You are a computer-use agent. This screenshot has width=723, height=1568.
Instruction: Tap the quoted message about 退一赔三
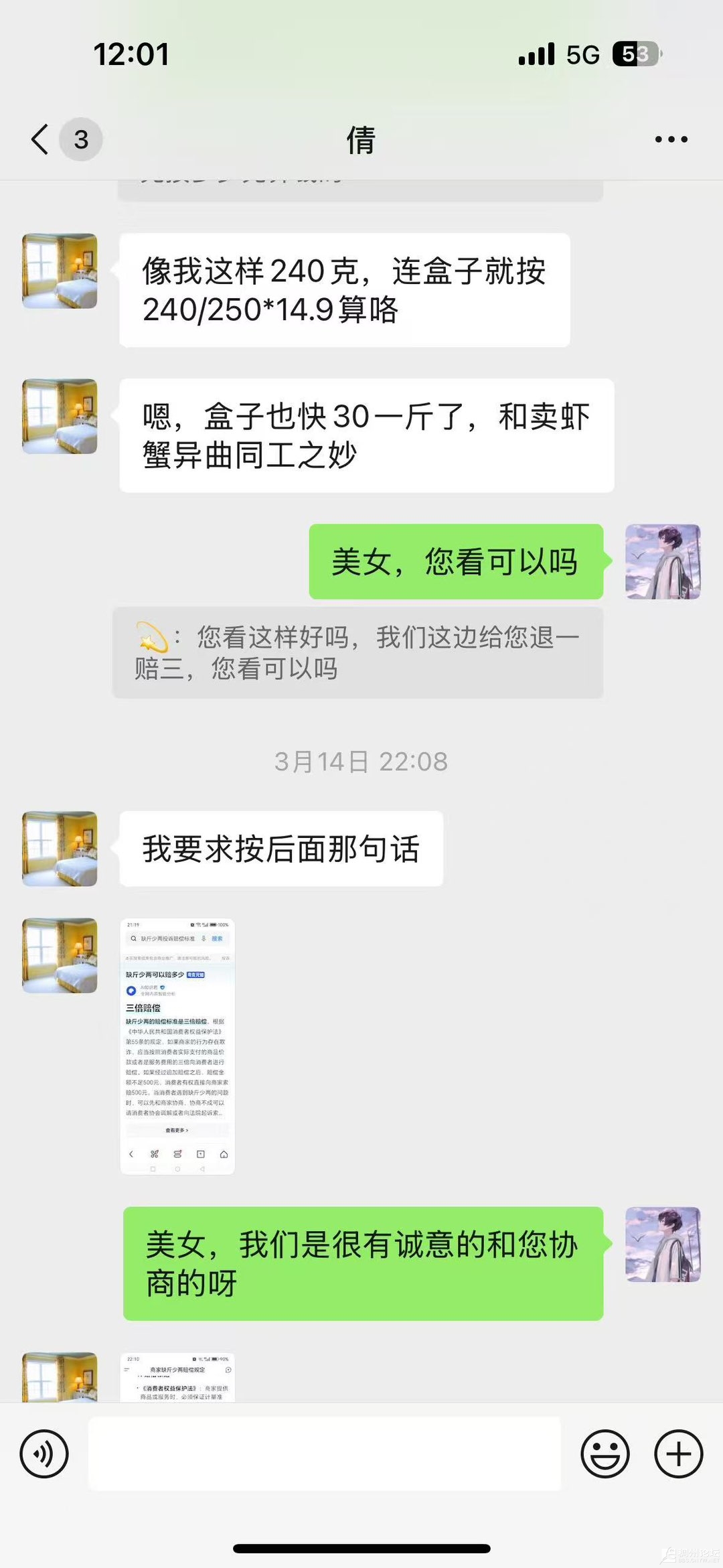point(357,653)
